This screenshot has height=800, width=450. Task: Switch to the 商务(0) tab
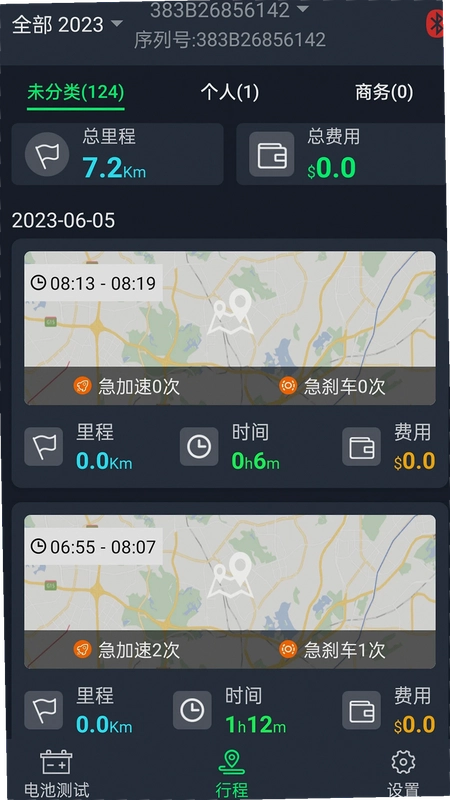click(x=384, y=92)
